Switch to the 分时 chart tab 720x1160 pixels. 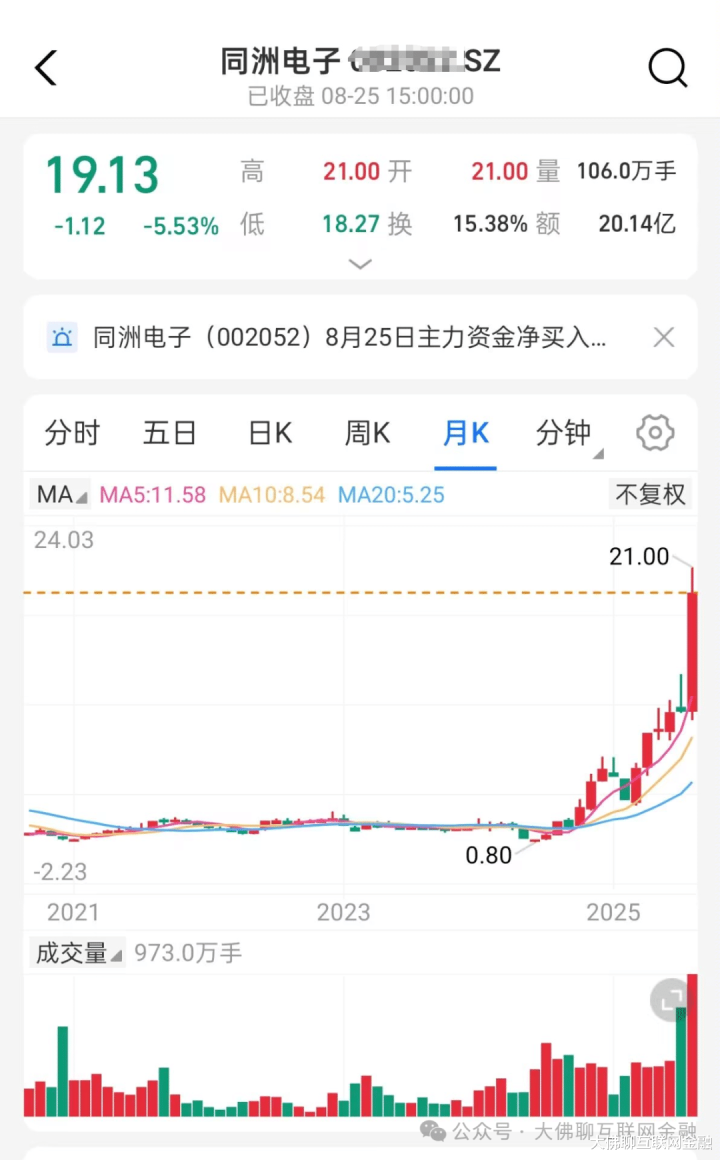click(72, 434)
